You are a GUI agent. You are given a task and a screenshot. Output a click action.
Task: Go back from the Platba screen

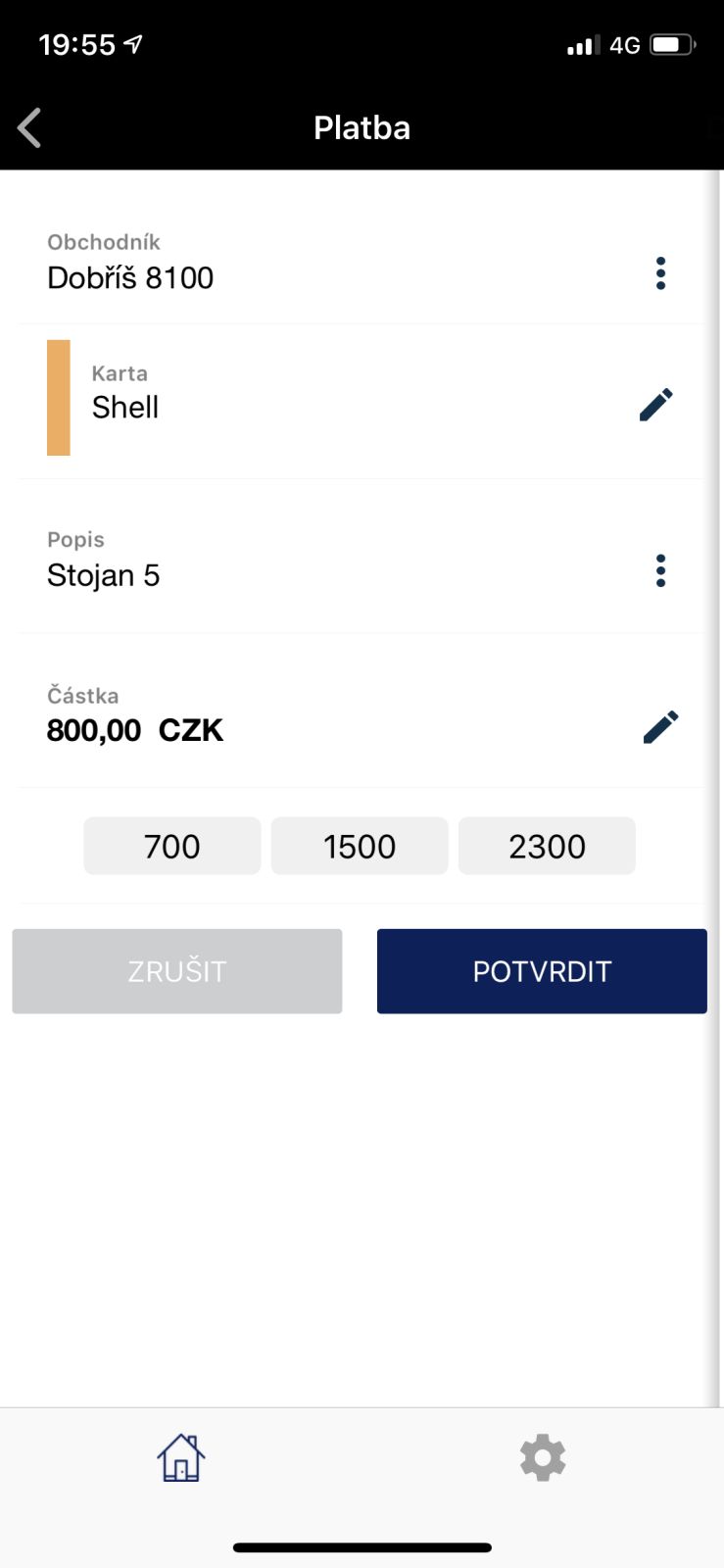30,128
